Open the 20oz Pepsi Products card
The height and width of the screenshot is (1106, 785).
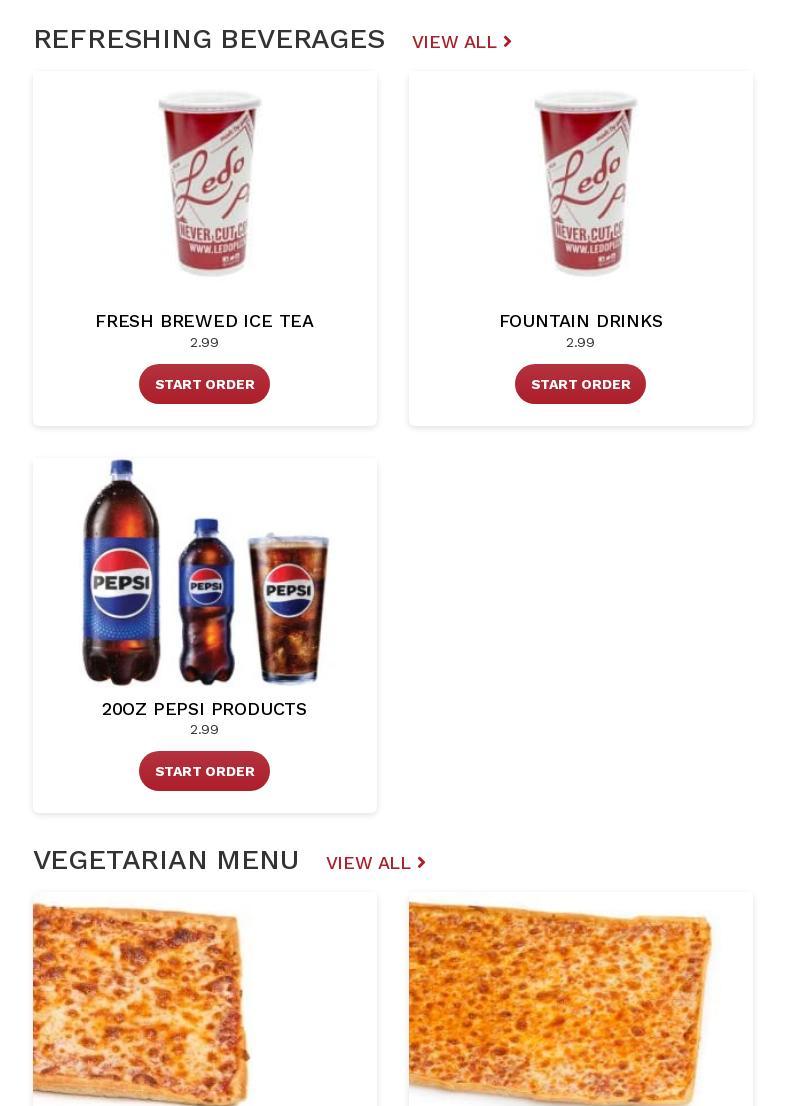click(x=204, y=709)
